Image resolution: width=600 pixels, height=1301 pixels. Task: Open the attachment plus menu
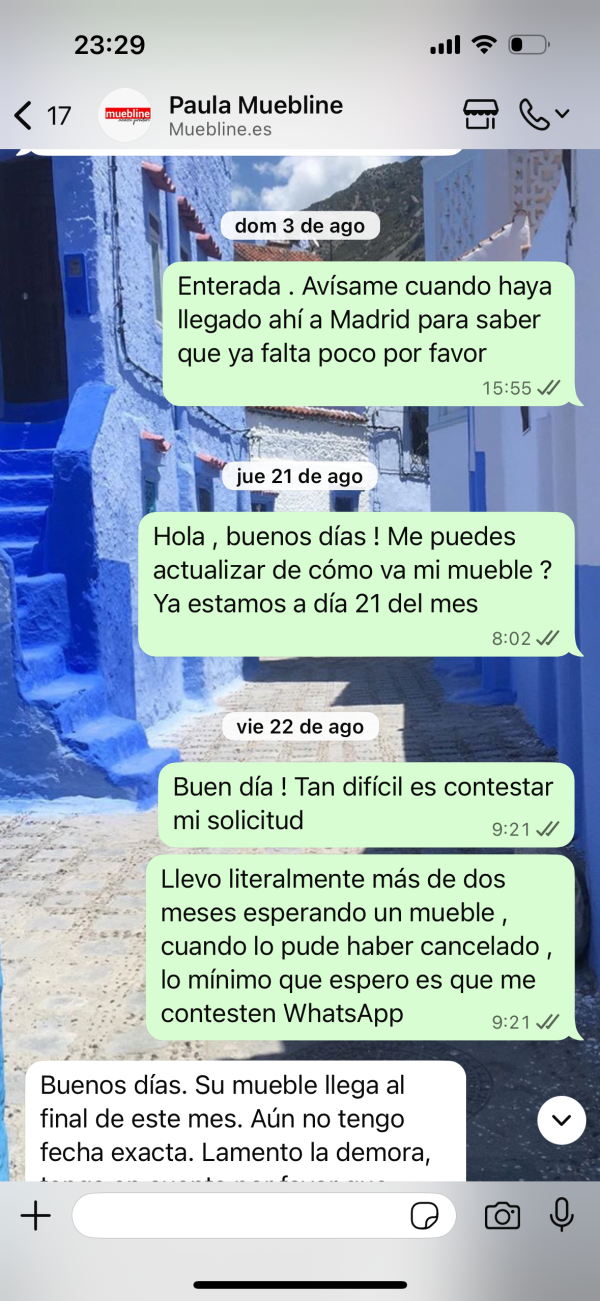tap(36, 1215)
